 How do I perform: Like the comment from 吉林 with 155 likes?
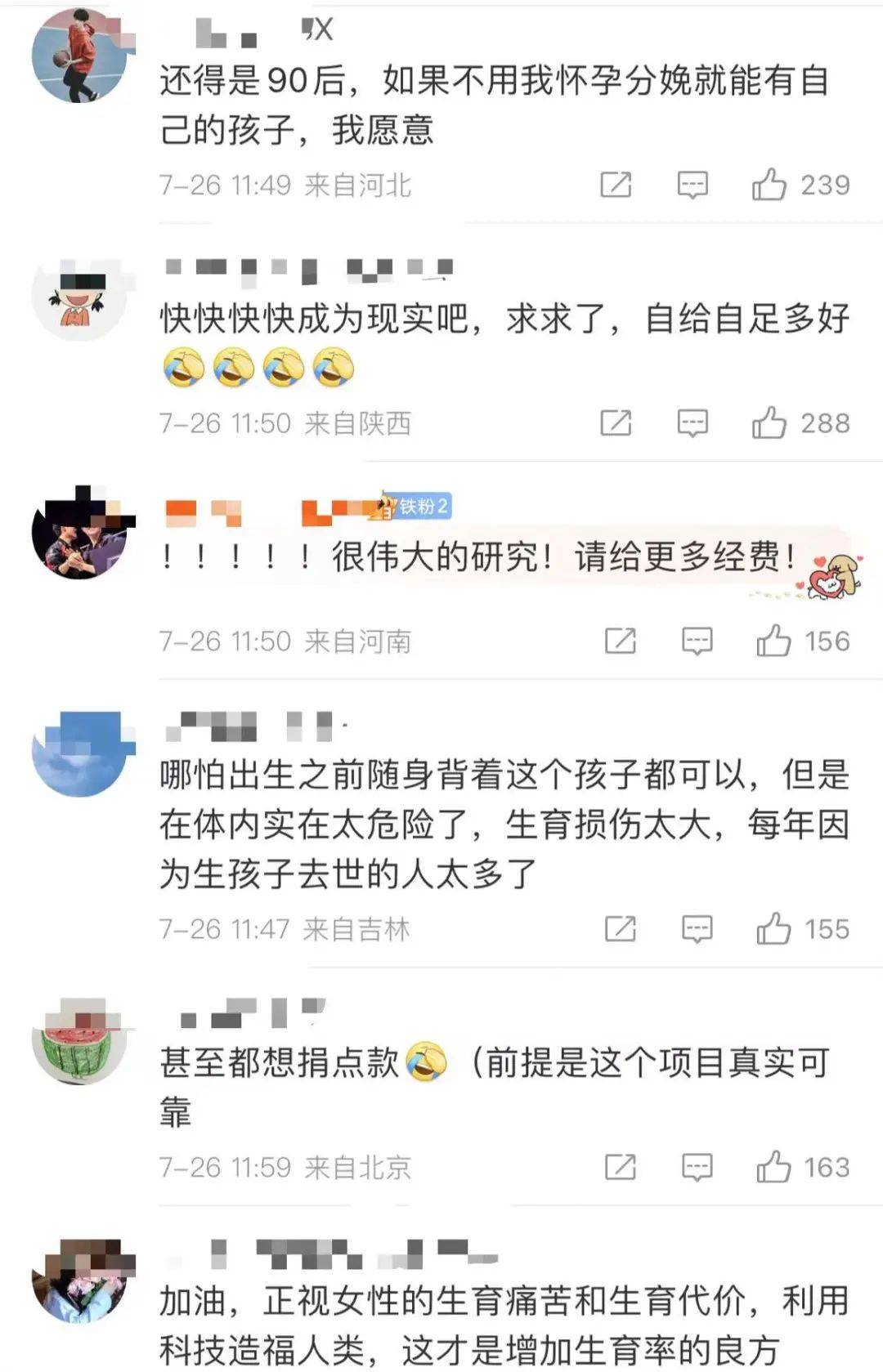tap(773, 928)
